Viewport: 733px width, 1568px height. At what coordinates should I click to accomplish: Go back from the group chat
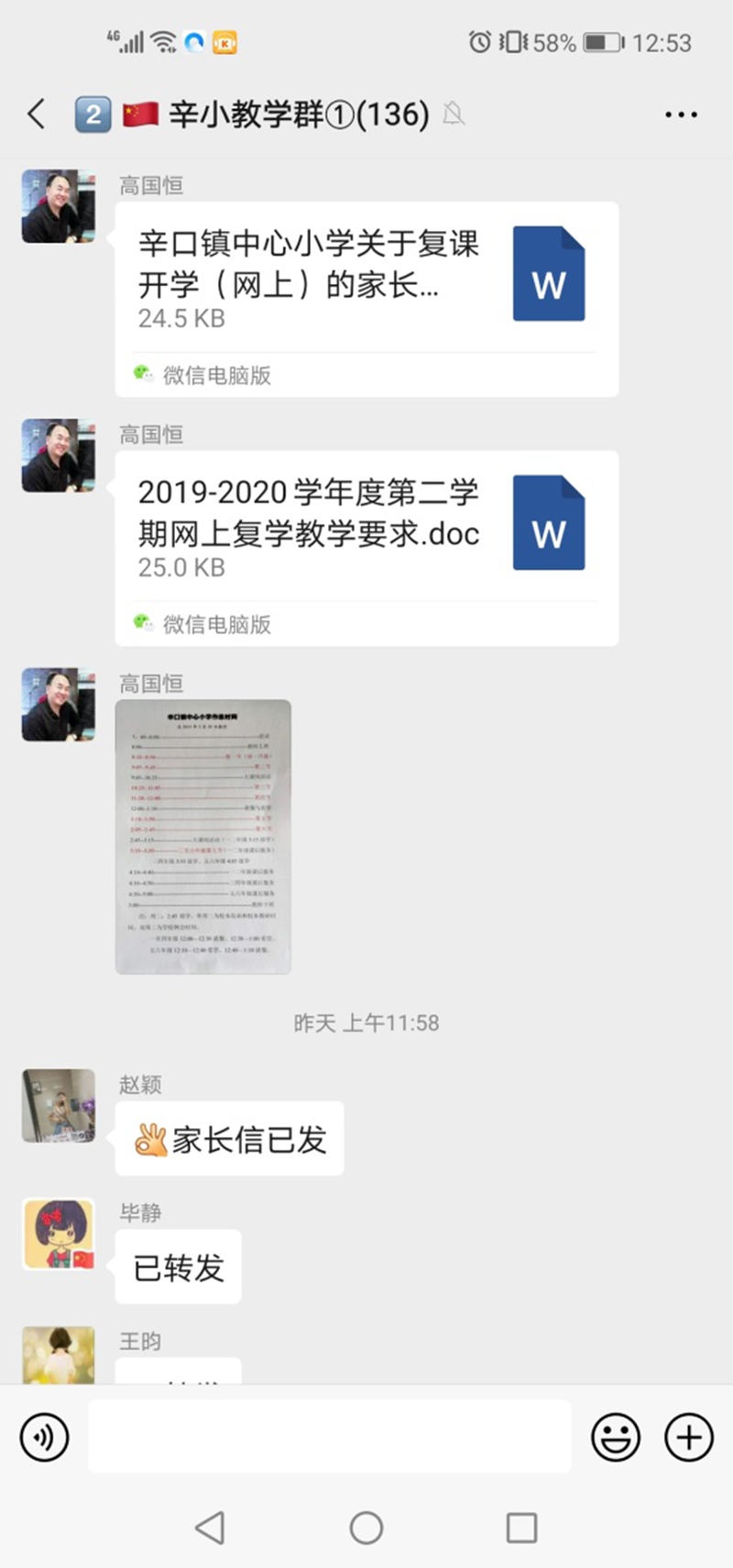tap(37, 115)
